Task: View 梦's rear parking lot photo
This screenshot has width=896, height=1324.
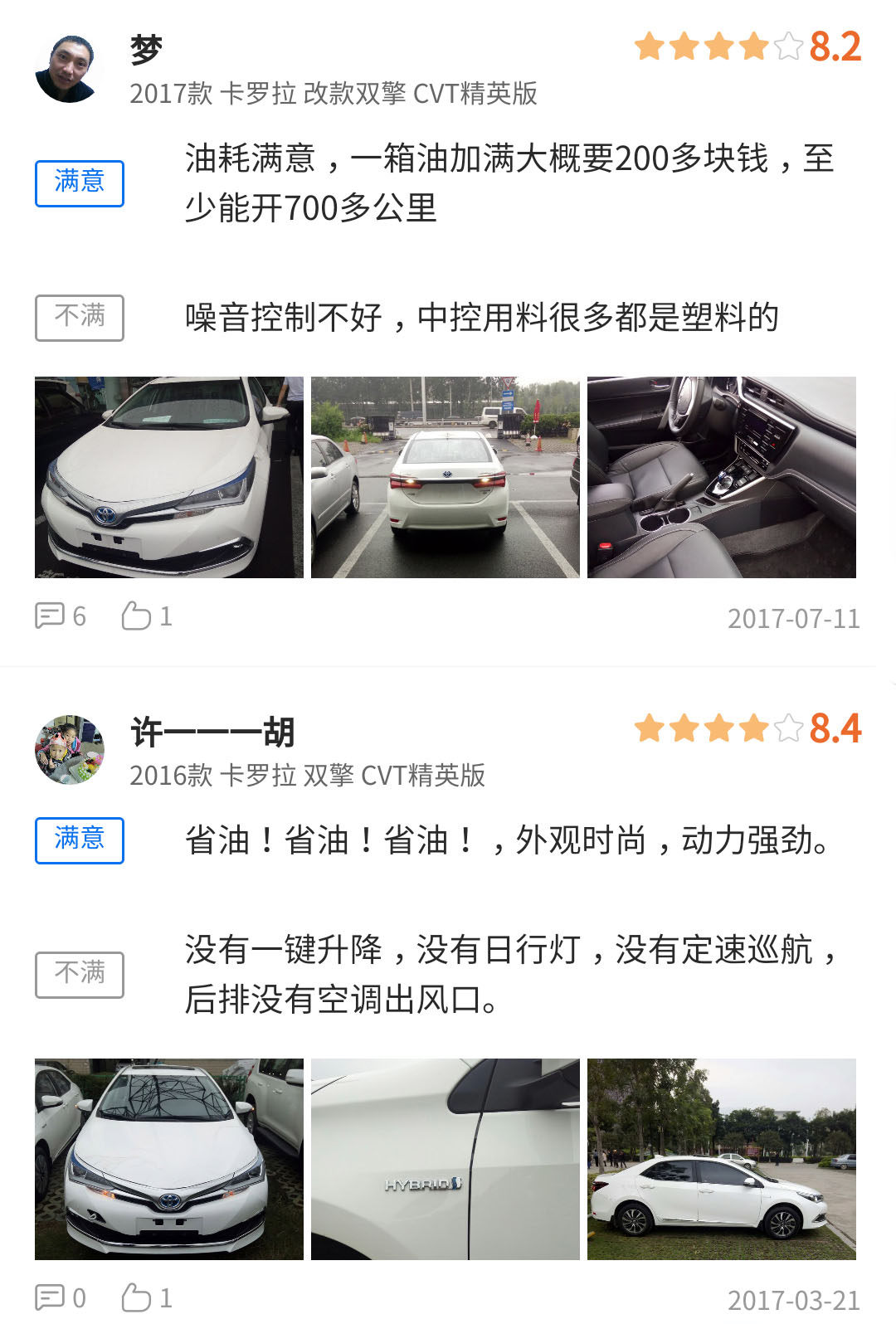Action: coord(446,478)
